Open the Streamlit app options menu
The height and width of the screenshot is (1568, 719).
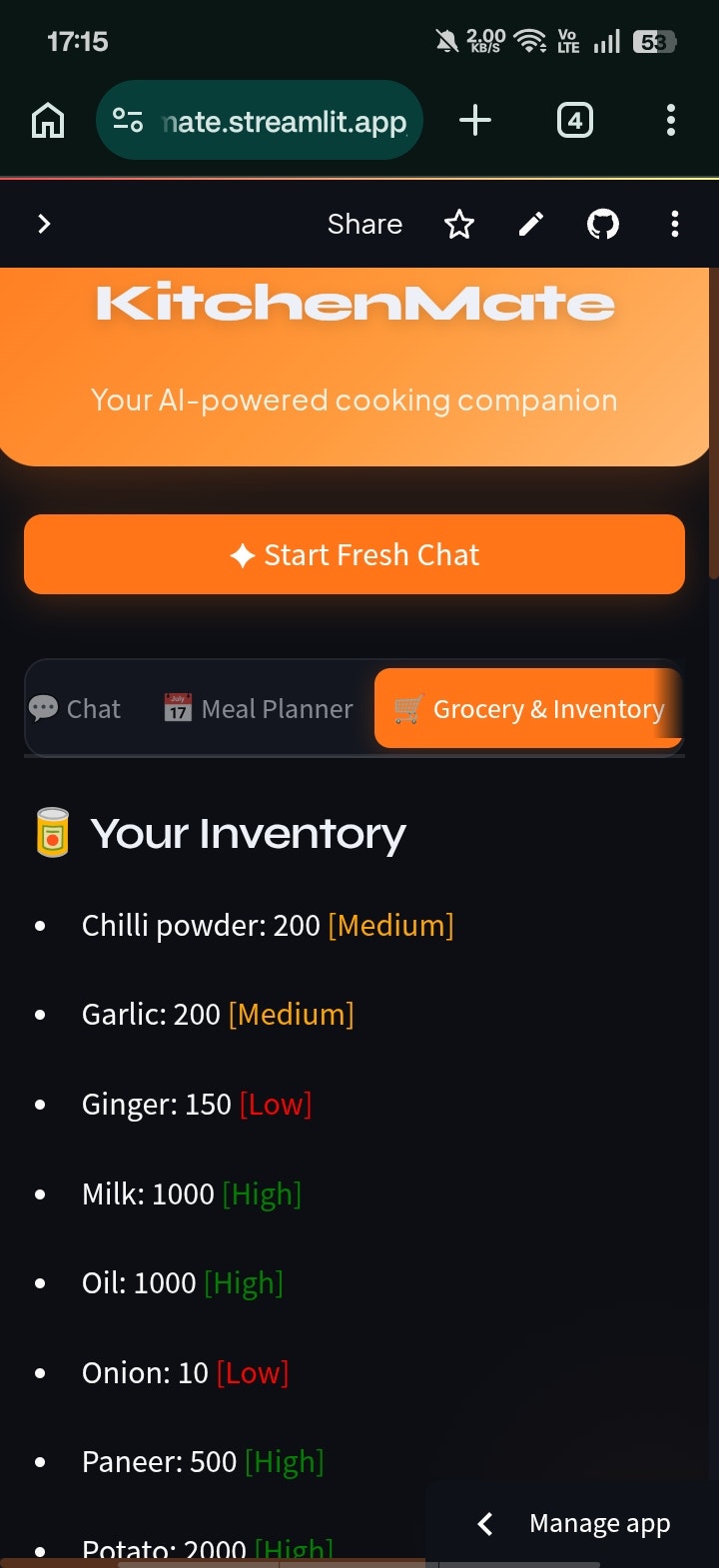click(675, 225)
